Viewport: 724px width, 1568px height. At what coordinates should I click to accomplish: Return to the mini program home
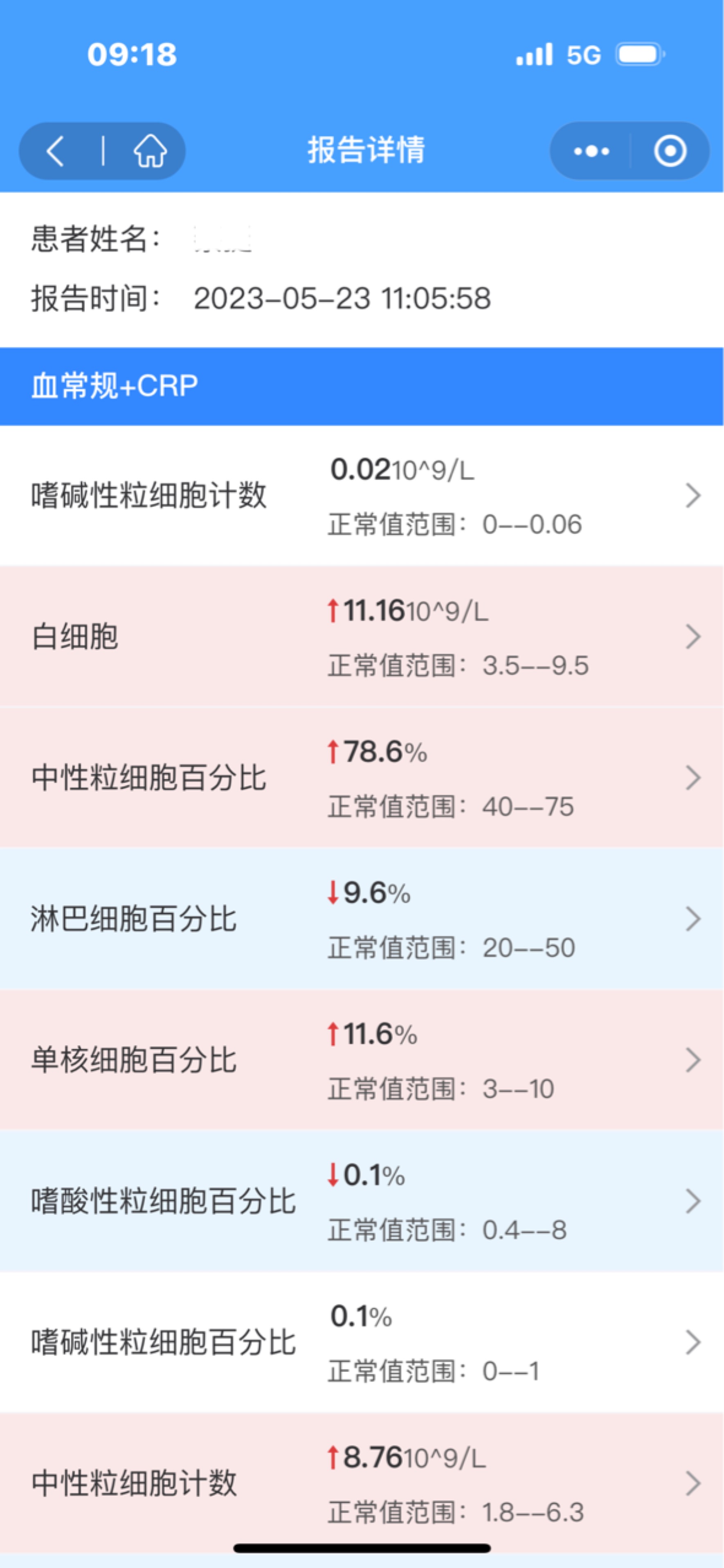pyautogui.click(x=150, y=151)
